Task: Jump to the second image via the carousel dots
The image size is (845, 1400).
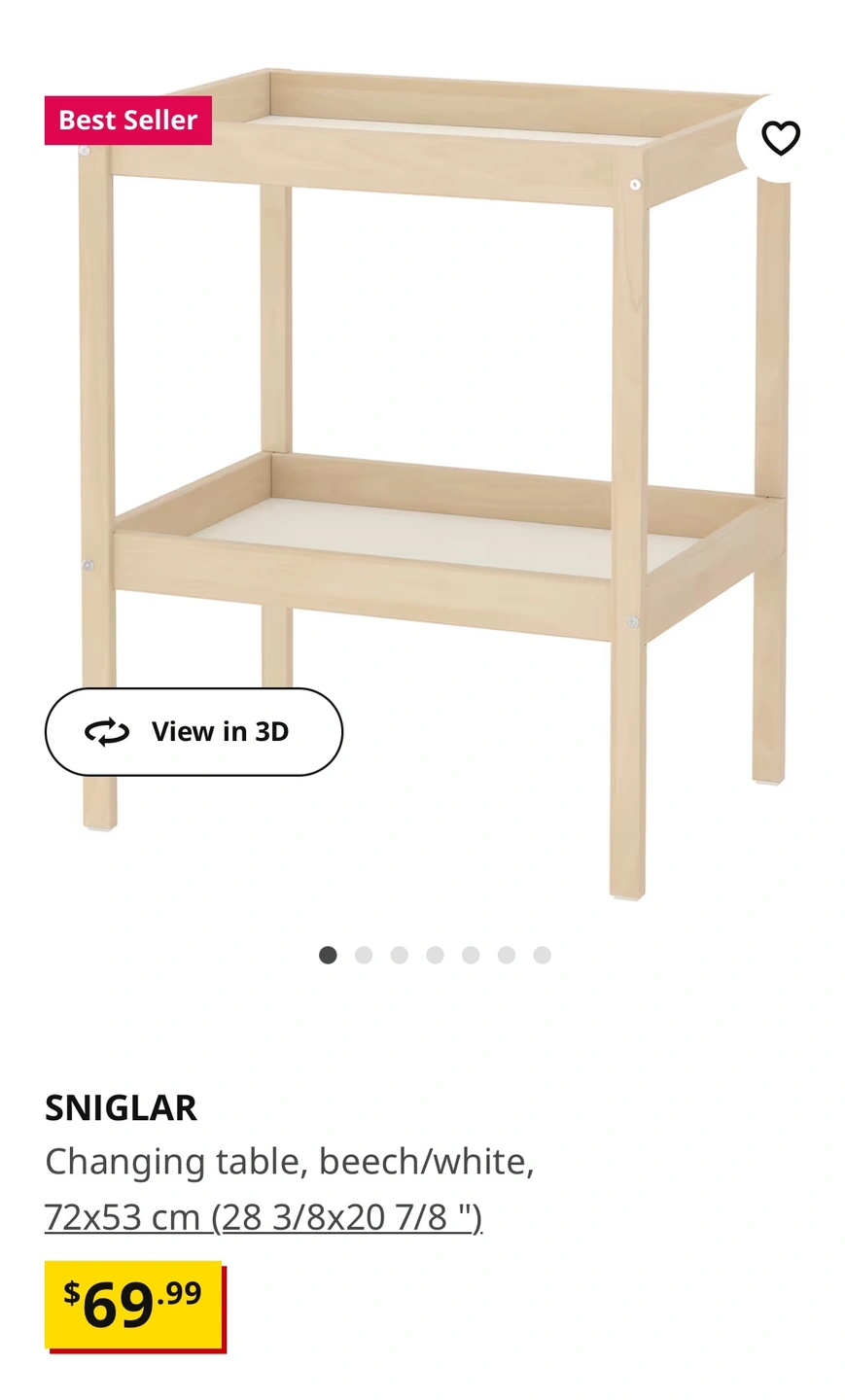Action: [364, 955]
